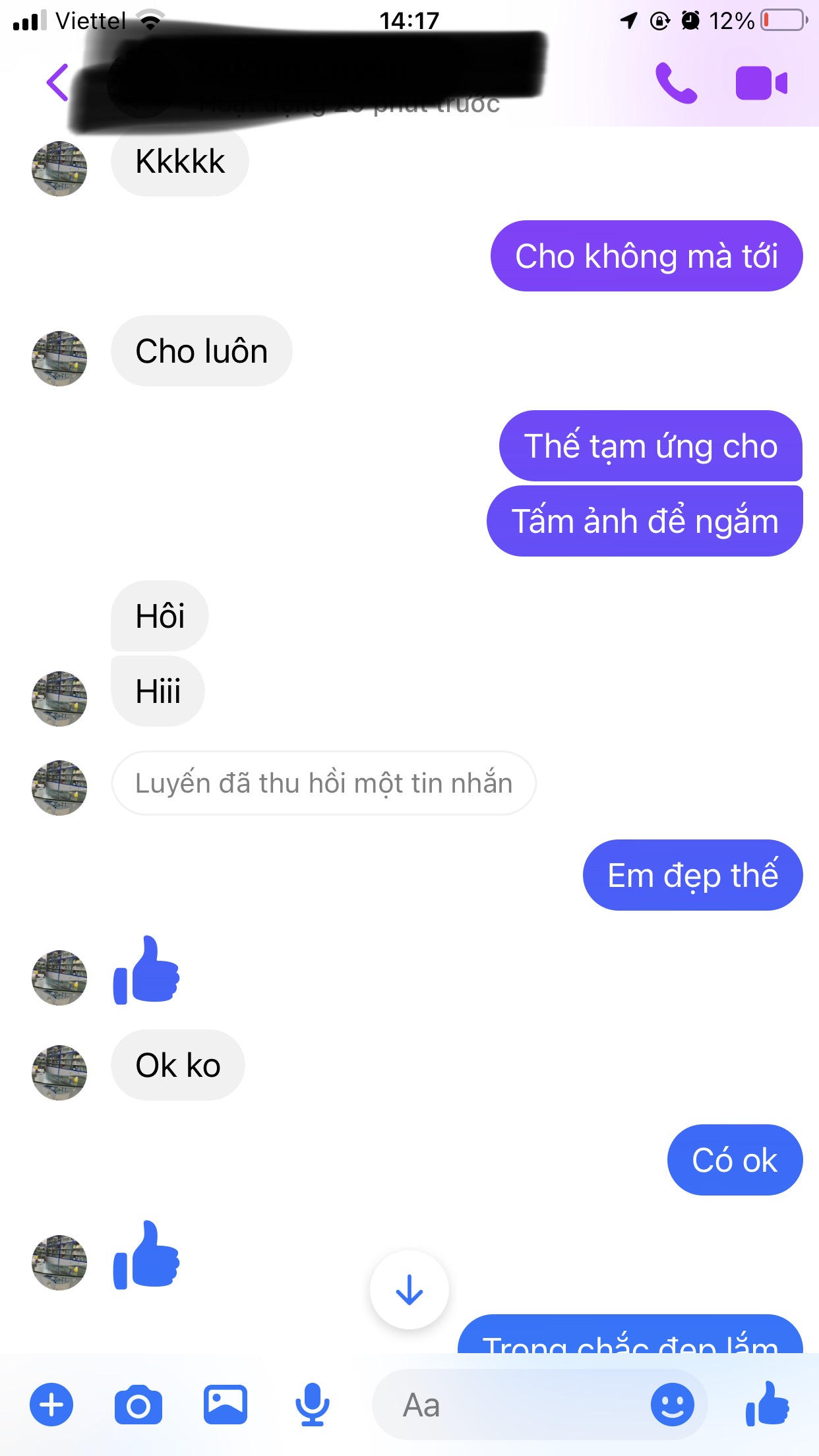The height and width of the screenshot is (1456, 819).
Task: Start a video call
Action: tap(762, 83)
